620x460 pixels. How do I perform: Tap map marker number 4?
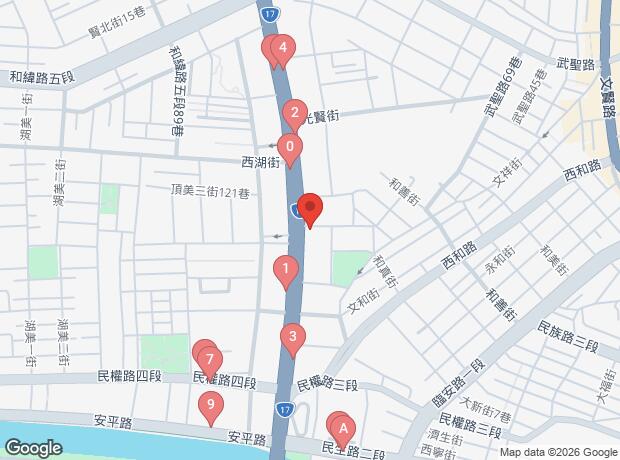[284, 48]
